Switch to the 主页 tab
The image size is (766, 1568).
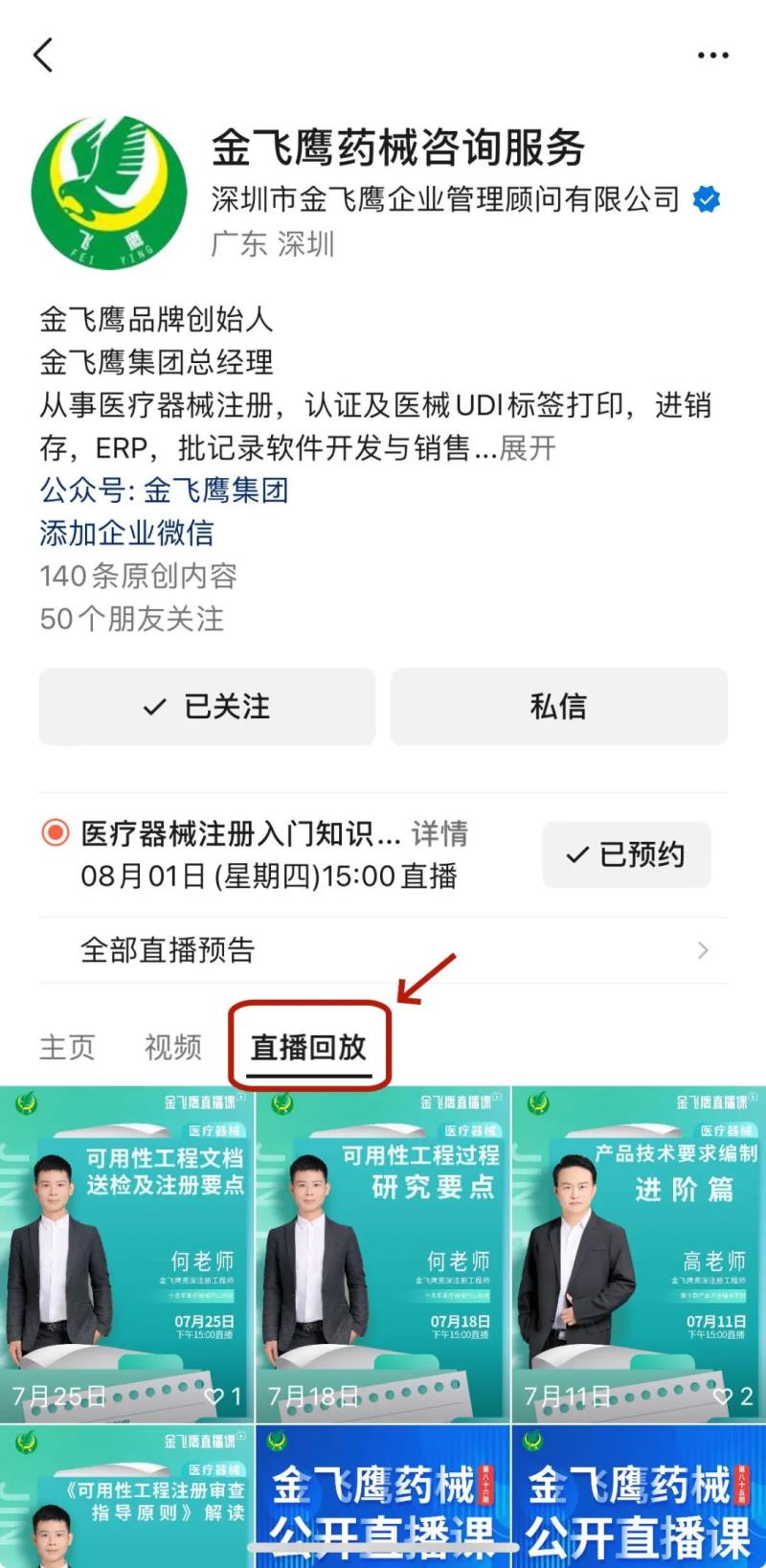click(x=67, y=1047)
